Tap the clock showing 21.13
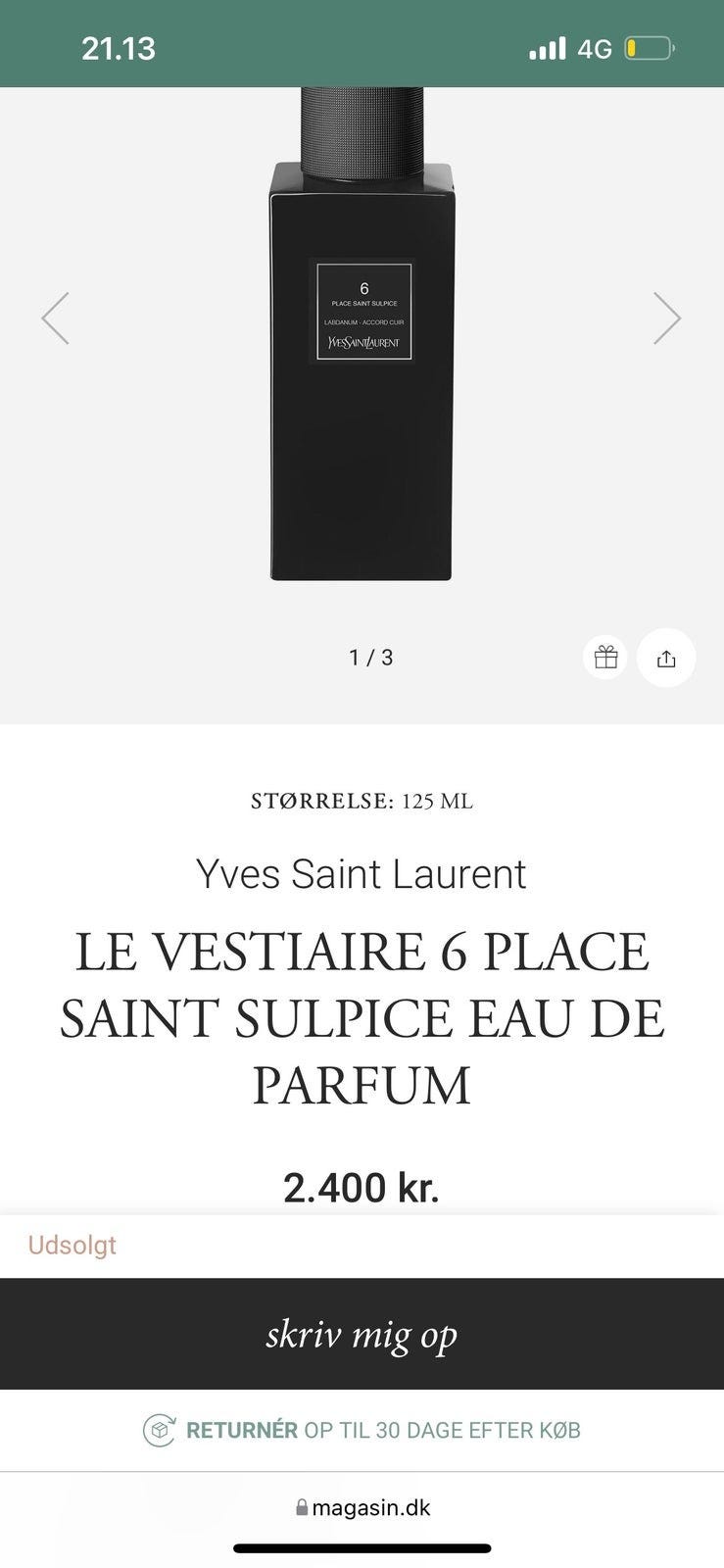 coord(118,44)
